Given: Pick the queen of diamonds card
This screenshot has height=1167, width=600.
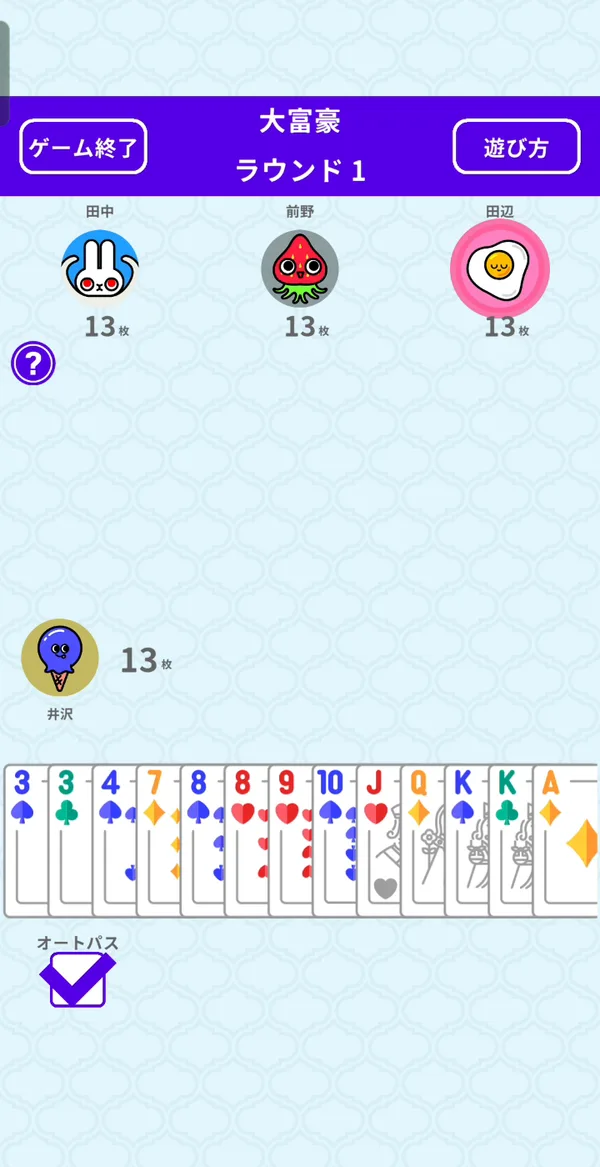Looking at the screenshot, I should [422, 841].
